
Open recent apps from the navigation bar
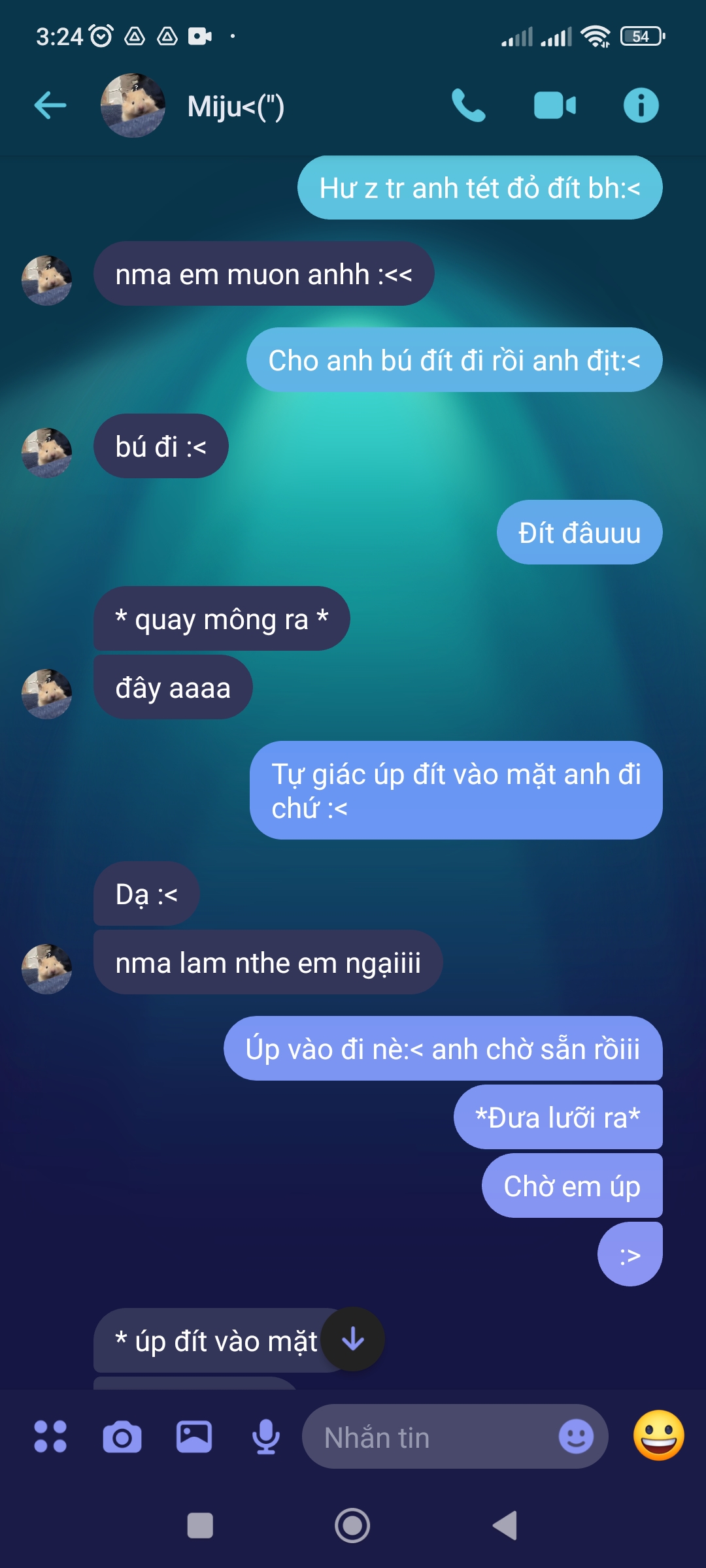pyautogui.click(x=200, y=1526)
